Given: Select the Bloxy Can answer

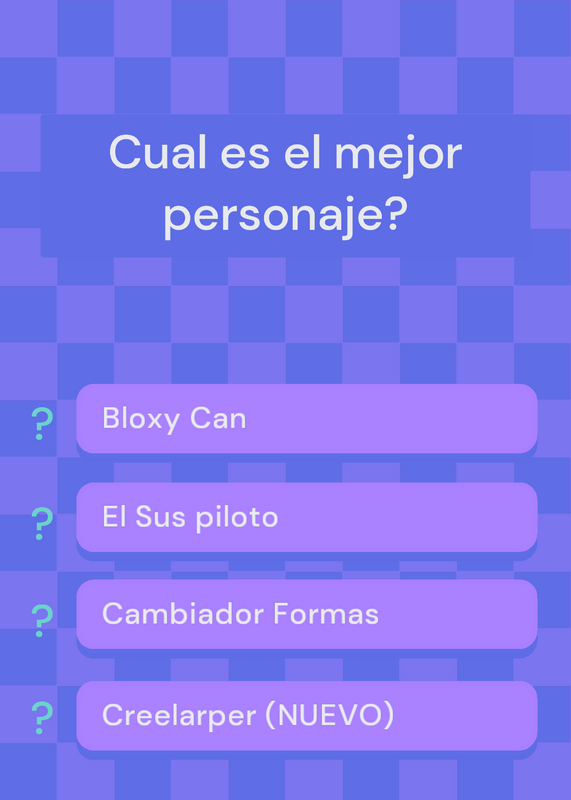Looking at the screenshot, I should (x=307, y=418).
